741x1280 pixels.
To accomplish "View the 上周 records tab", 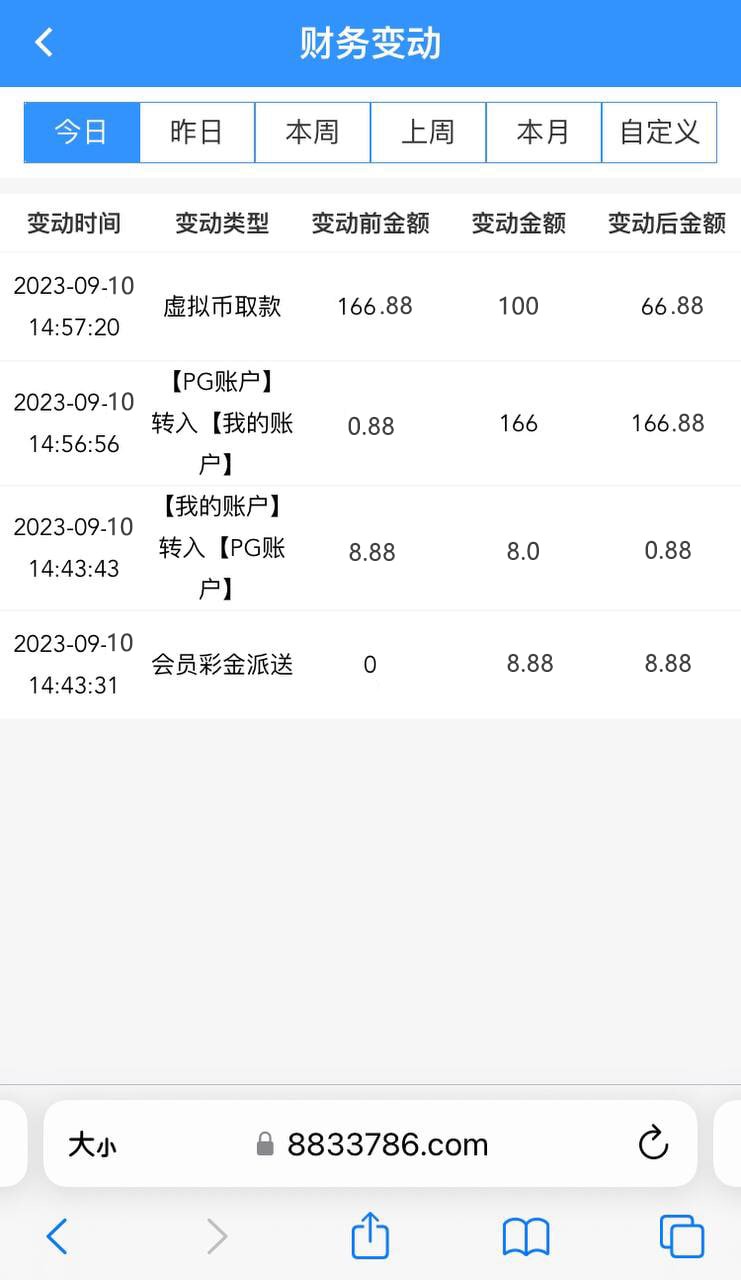I will click(x=428, y=132).
